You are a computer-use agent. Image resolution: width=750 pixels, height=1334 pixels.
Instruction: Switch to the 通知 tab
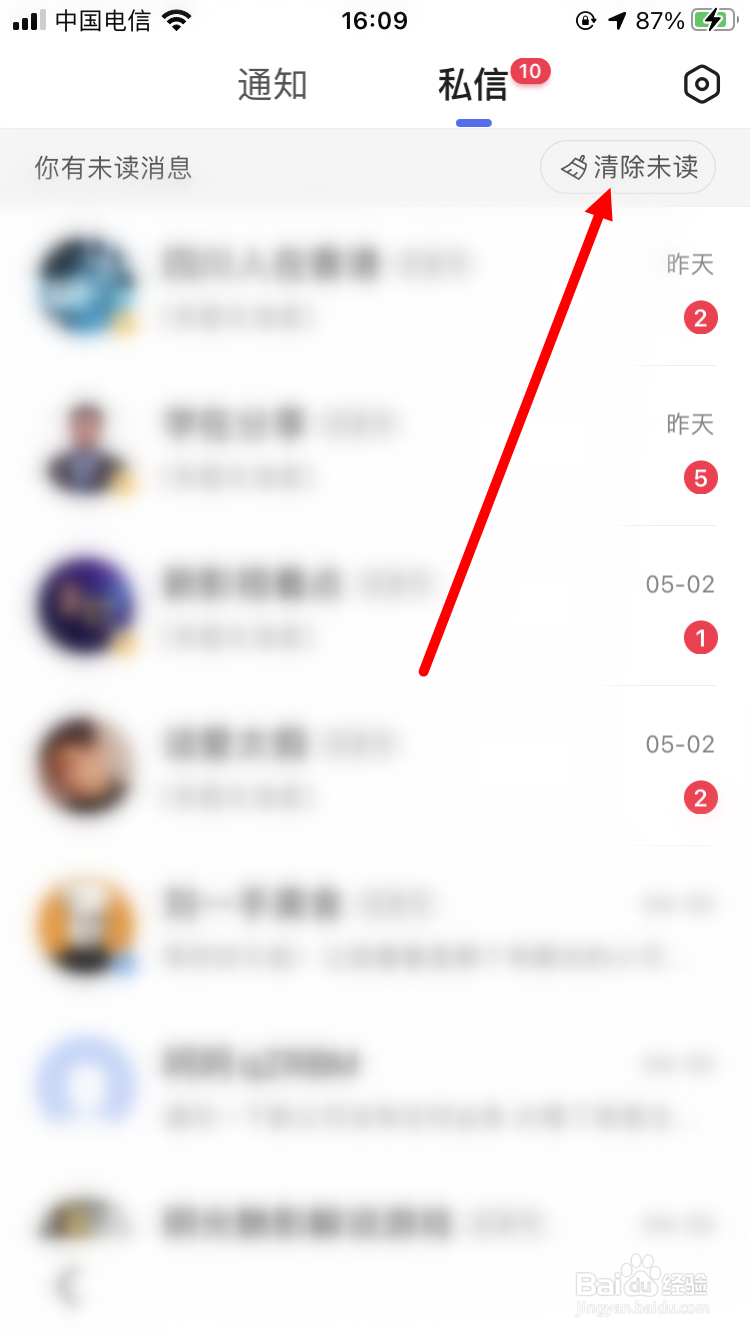271,84
